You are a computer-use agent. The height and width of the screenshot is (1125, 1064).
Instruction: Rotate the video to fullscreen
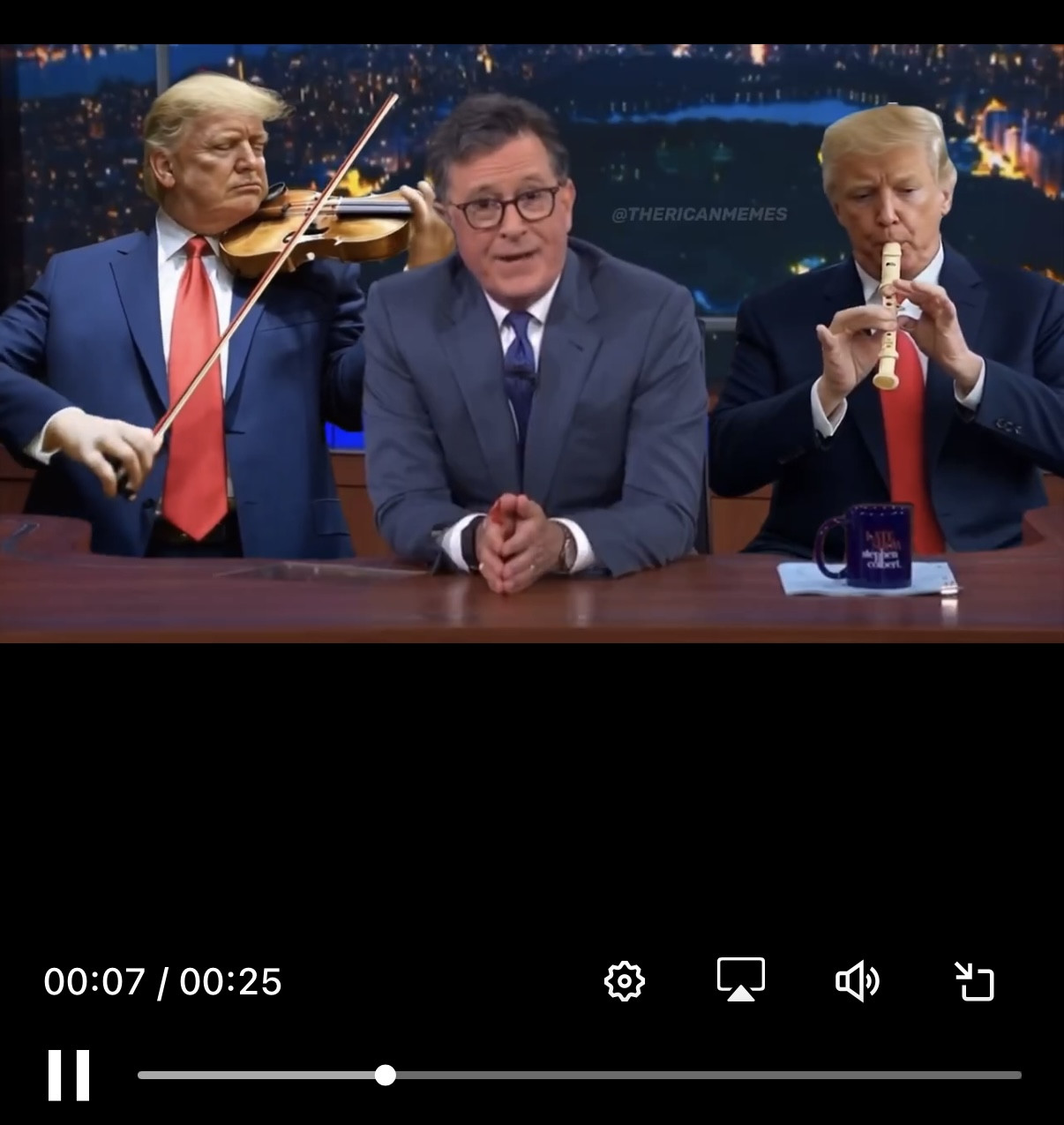[975, 981]
